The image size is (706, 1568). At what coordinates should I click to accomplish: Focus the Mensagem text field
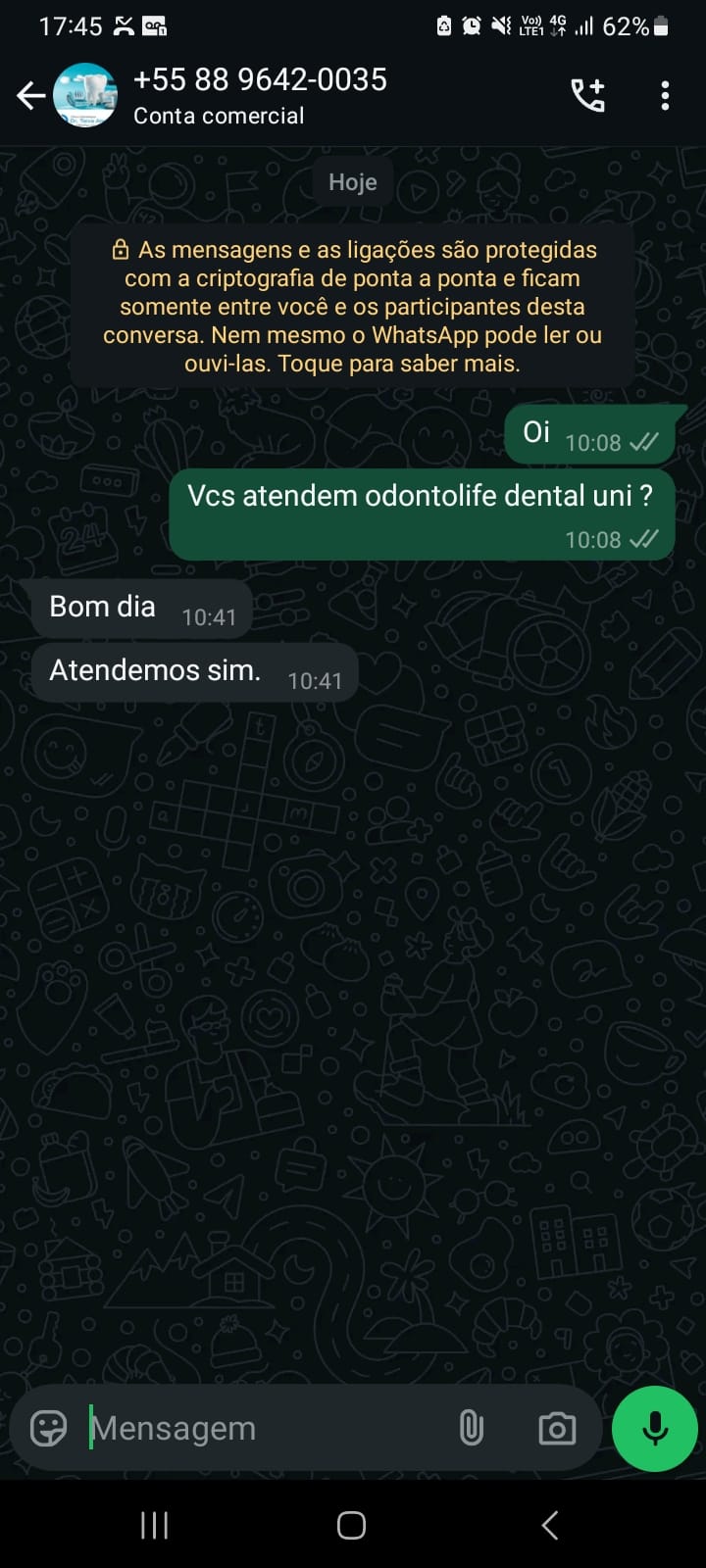click(x=265, y=1429)
